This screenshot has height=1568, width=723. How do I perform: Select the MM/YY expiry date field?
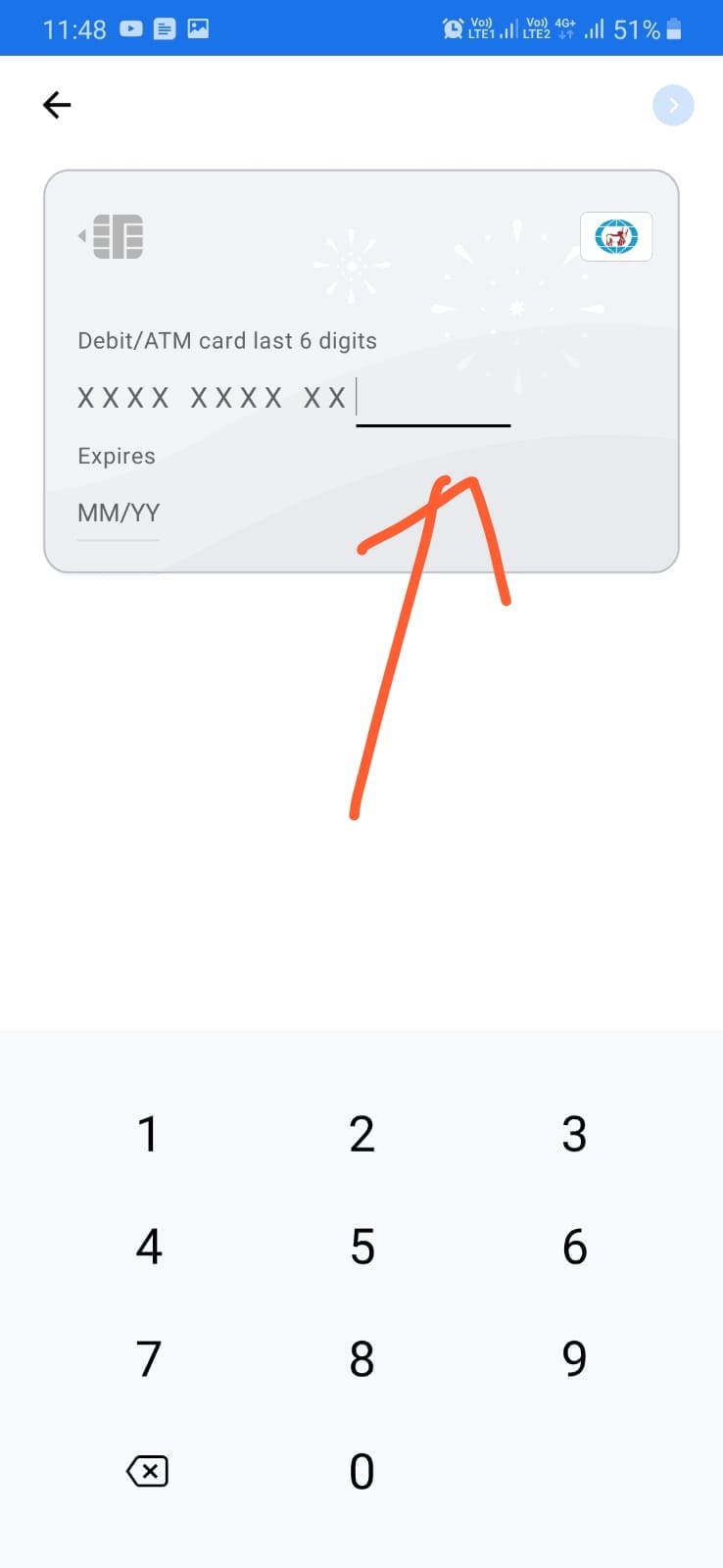pos(119,514)
